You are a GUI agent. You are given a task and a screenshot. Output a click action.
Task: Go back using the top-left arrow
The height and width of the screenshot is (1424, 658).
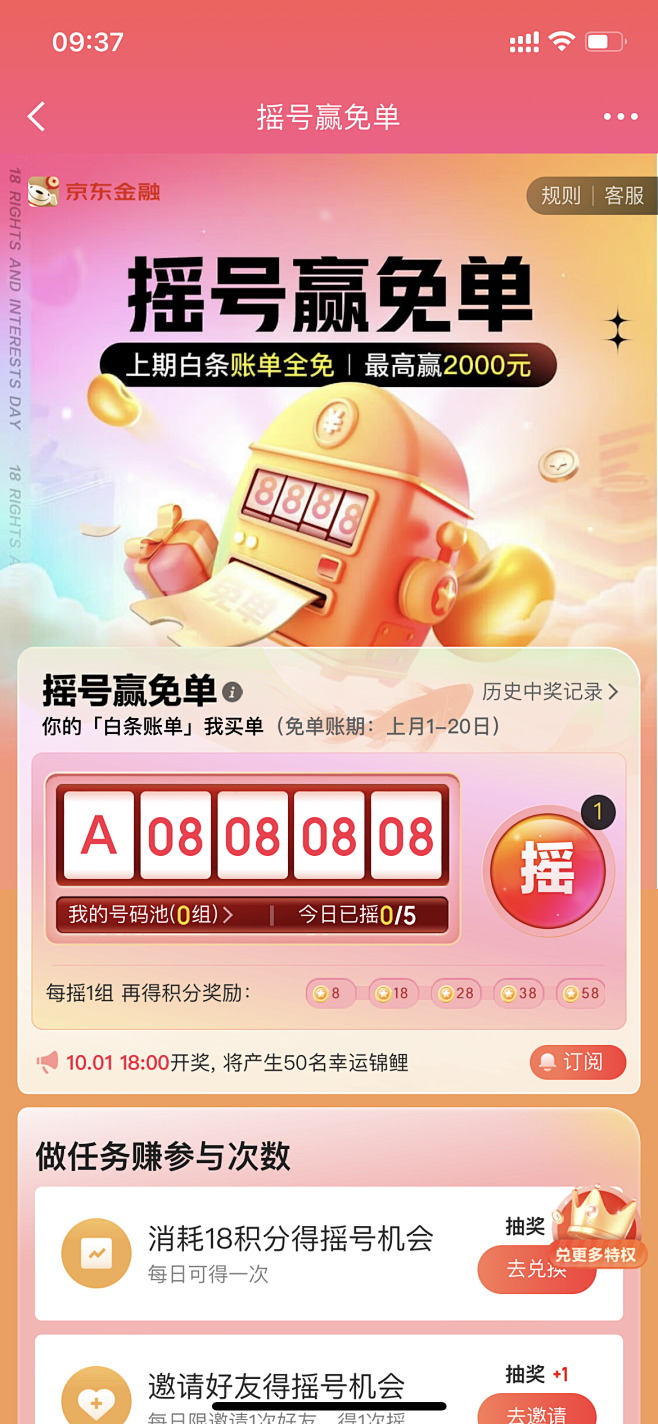(37, 117)
